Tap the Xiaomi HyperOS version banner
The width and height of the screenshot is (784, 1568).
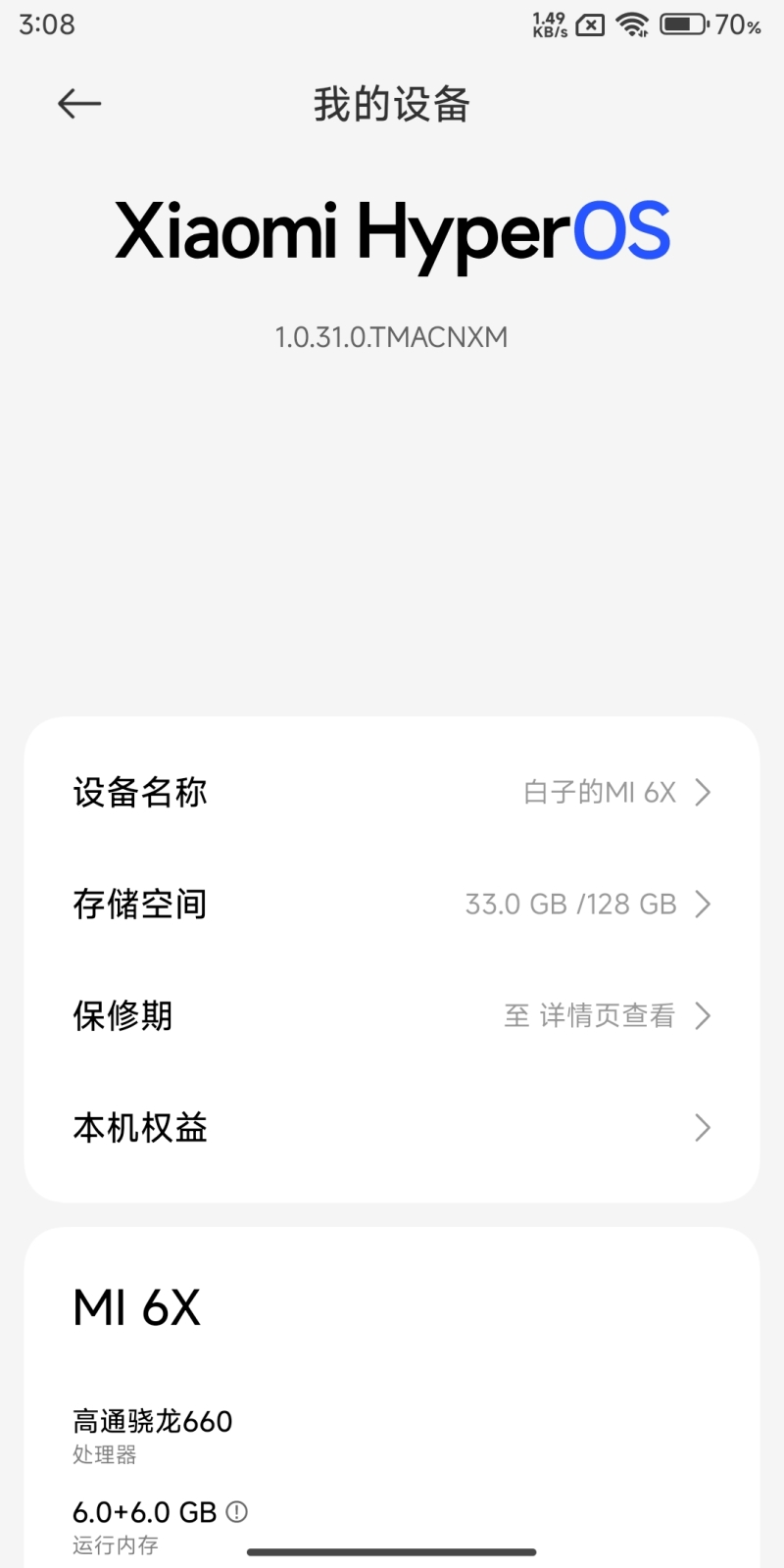tap(392, 232)
